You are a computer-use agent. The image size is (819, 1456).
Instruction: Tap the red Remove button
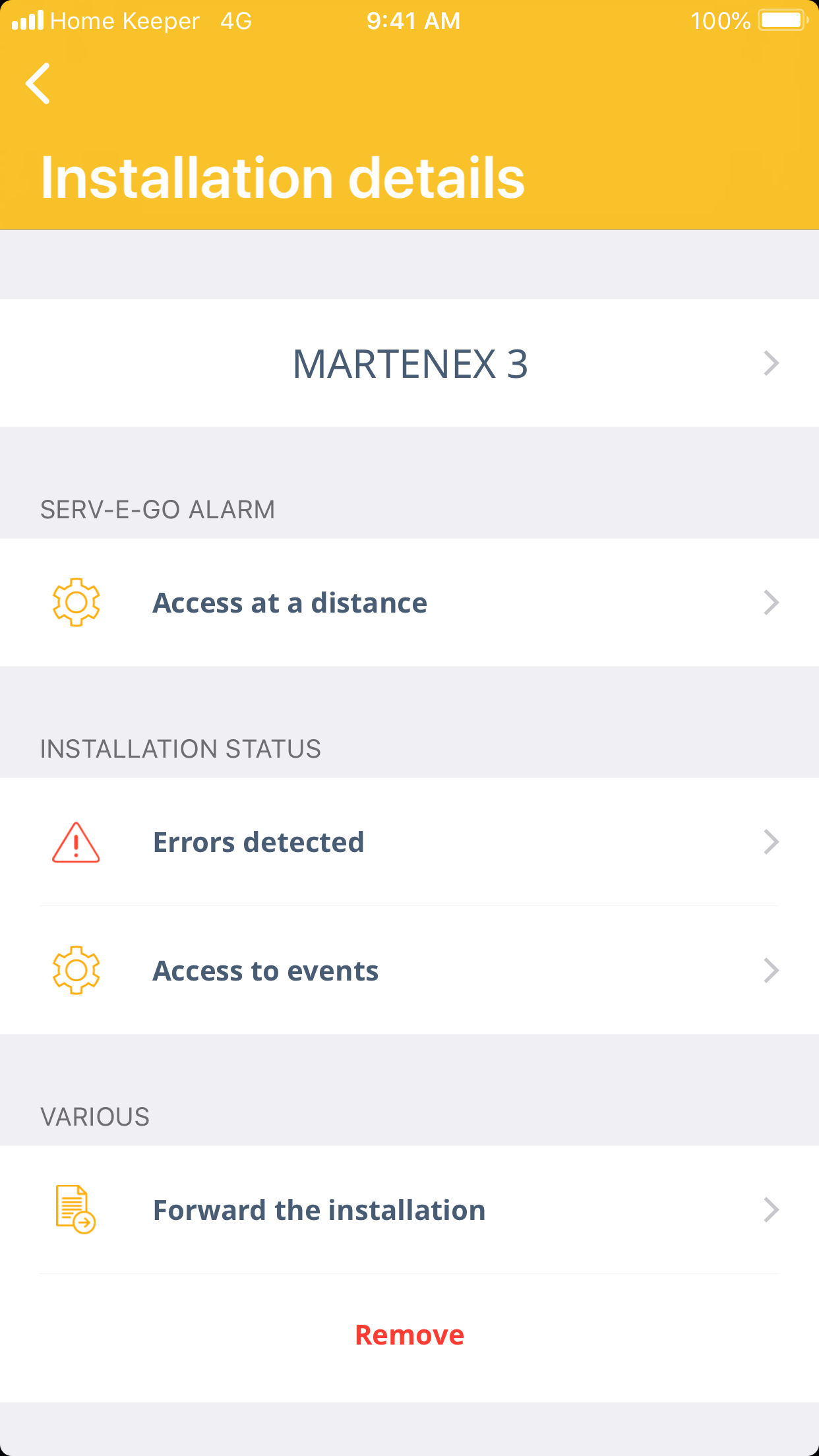tap(409, 1335)
